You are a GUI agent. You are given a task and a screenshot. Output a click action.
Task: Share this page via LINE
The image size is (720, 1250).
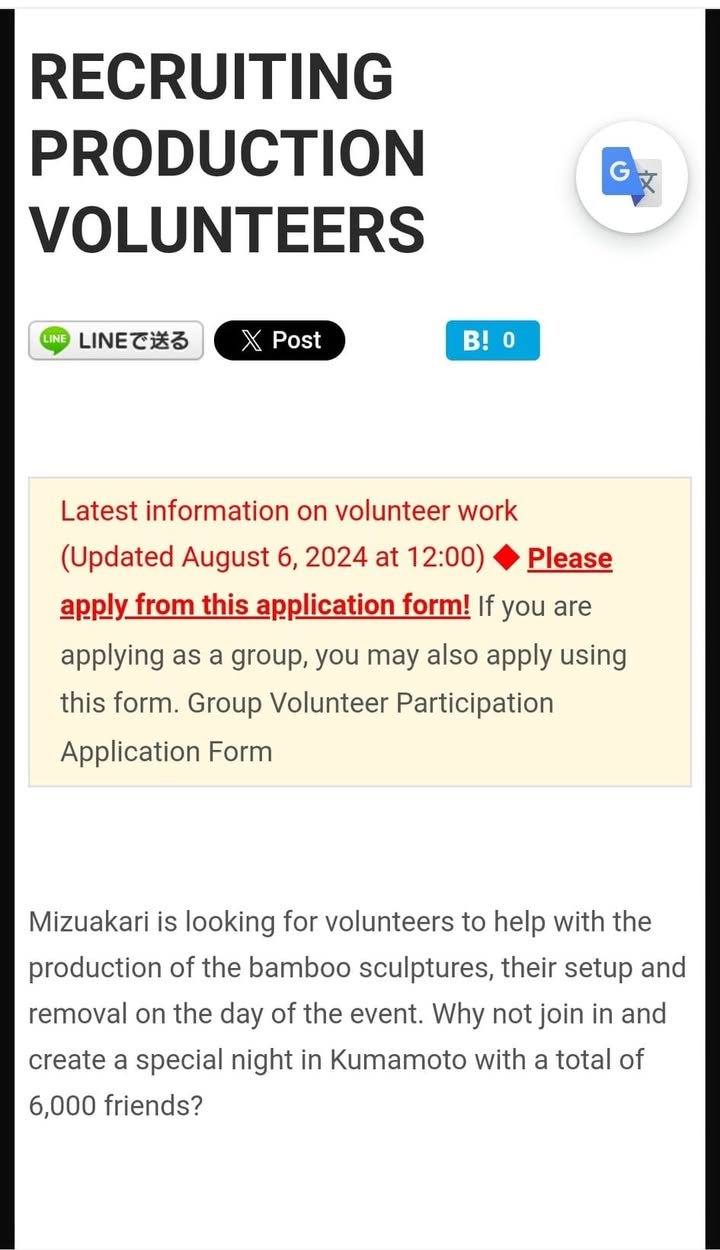[115, 341]
